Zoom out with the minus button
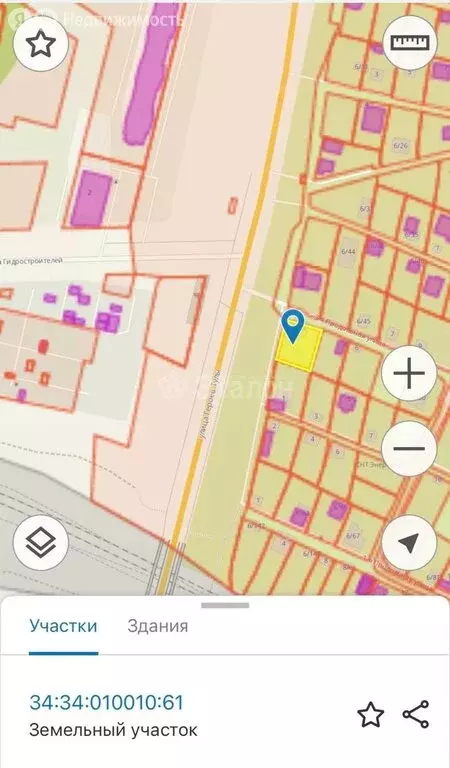The width and height of the screenshot is (450, 768). [409, 448]
